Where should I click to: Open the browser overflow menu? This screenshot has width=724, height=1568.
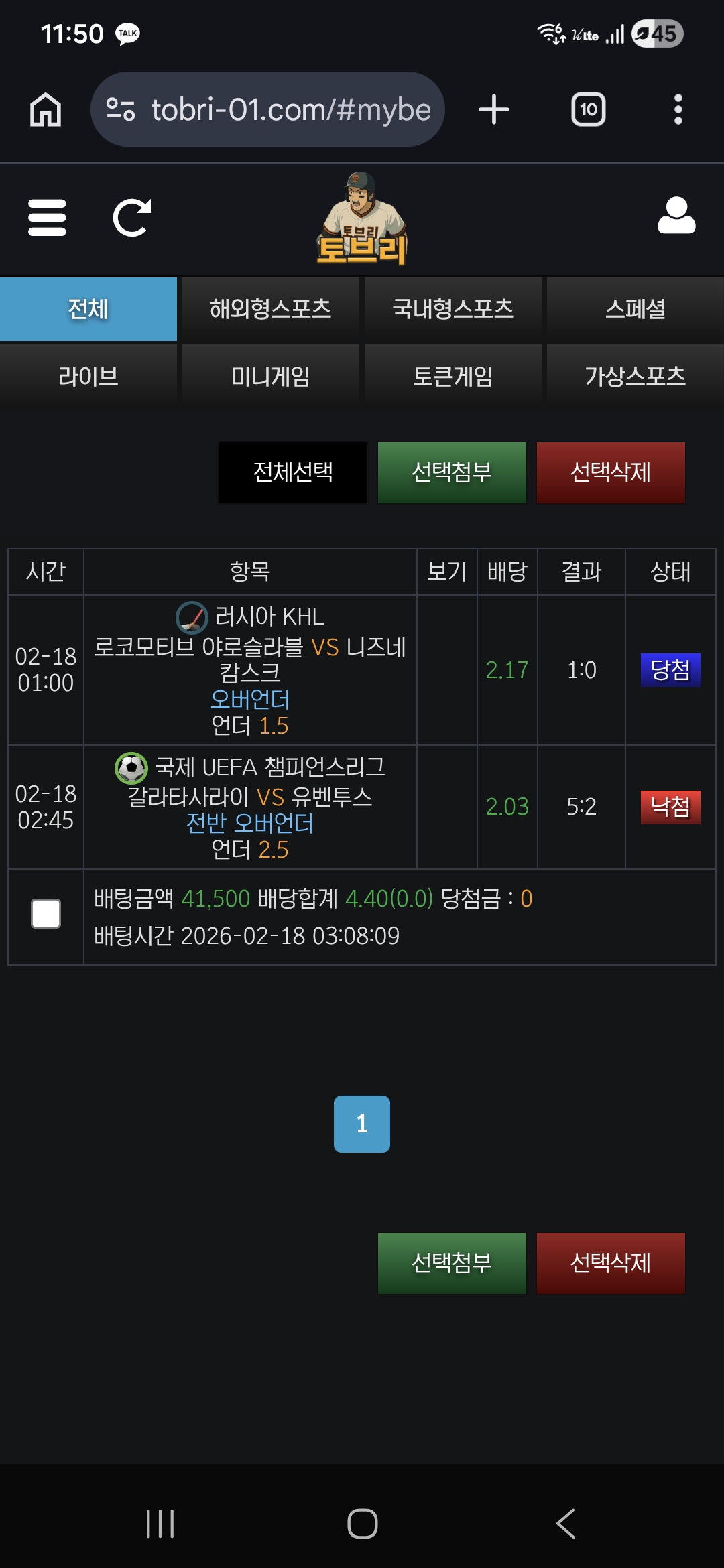pos(678,109)
